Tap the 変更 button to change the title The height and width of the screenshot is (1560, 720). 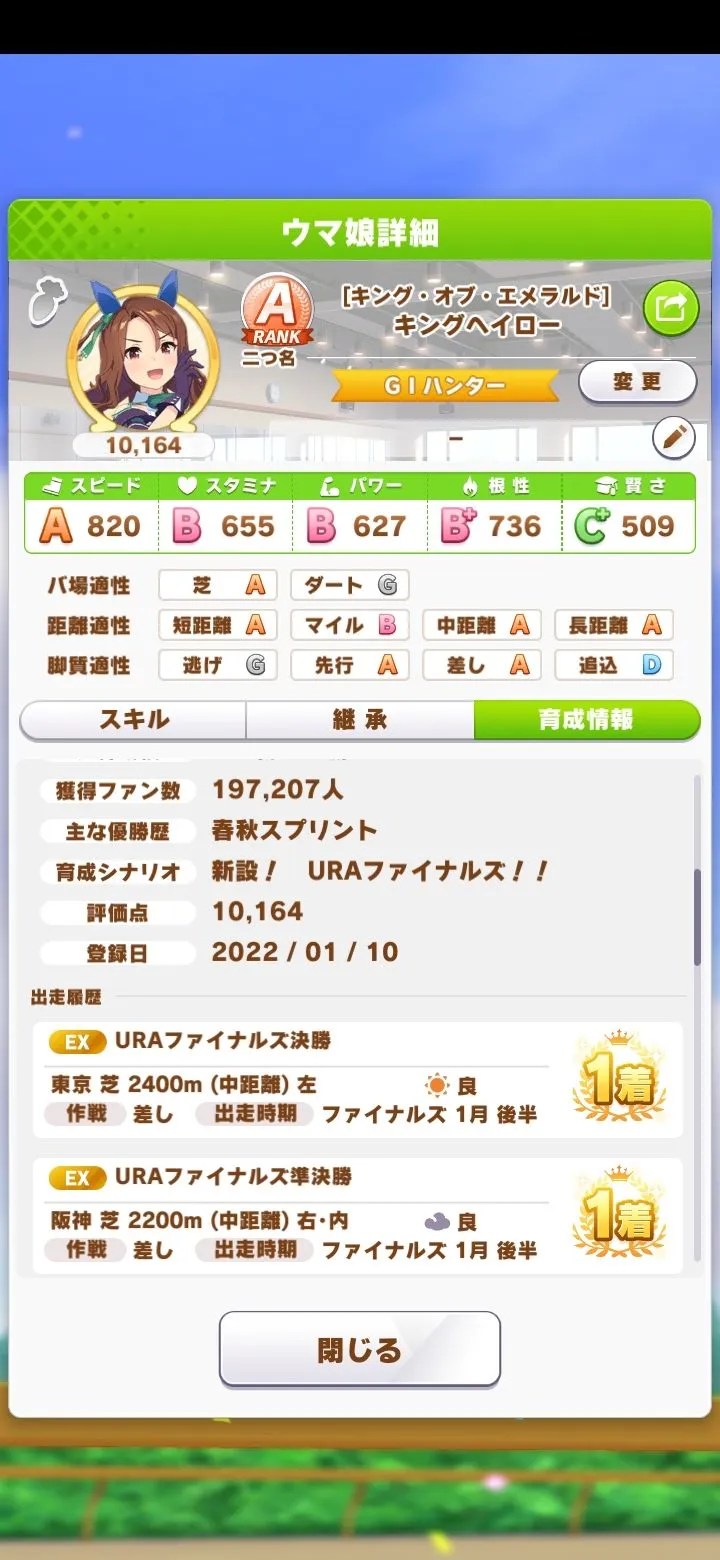pos(637,382)
